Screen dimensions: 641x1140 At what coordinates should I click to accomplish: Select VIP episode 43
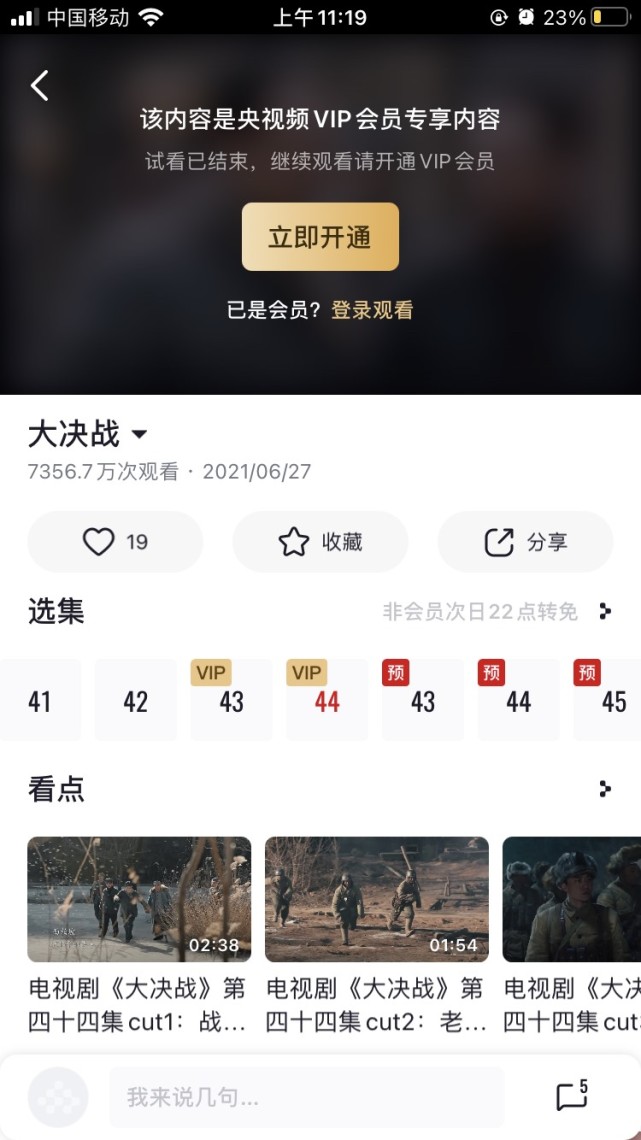(231, 701)
